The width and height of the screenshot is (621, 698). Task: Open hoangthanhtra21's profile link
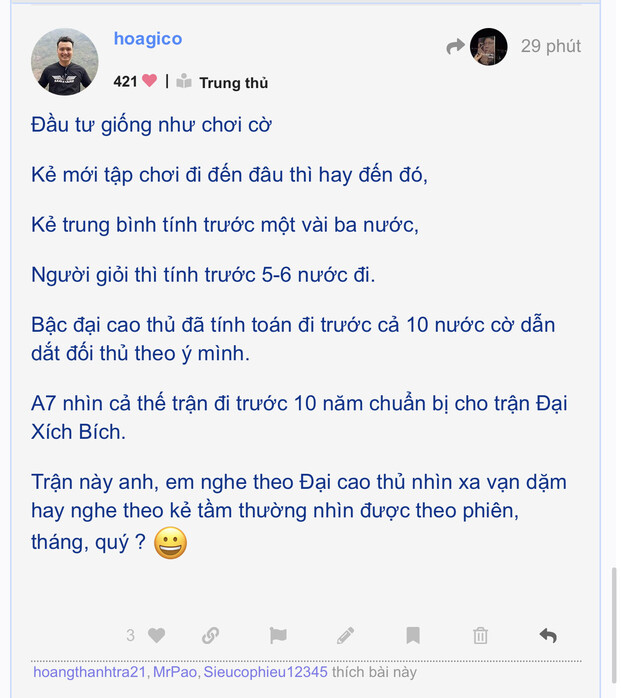[90, 672]
